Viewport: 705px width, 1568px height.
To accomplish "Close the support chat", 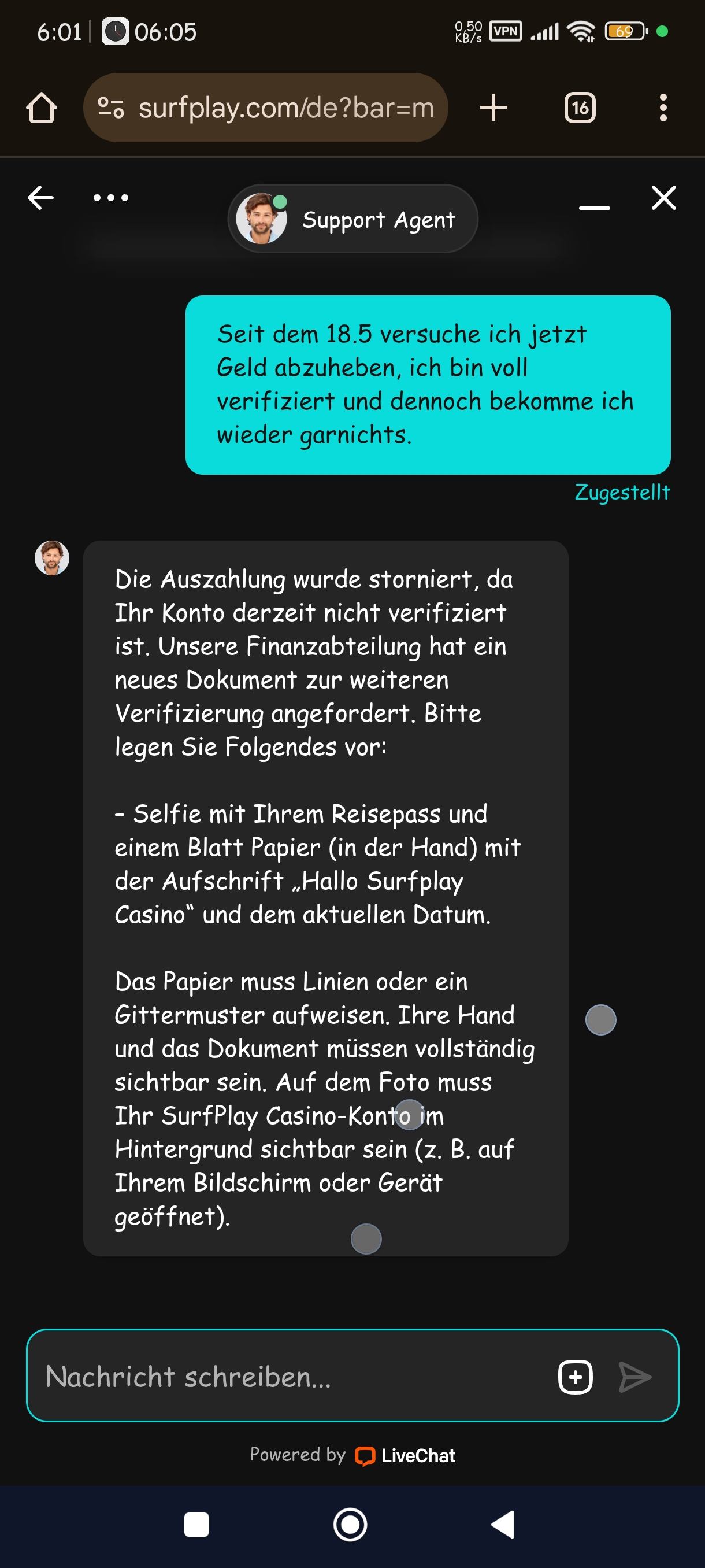I will click(x=663, y=198).
